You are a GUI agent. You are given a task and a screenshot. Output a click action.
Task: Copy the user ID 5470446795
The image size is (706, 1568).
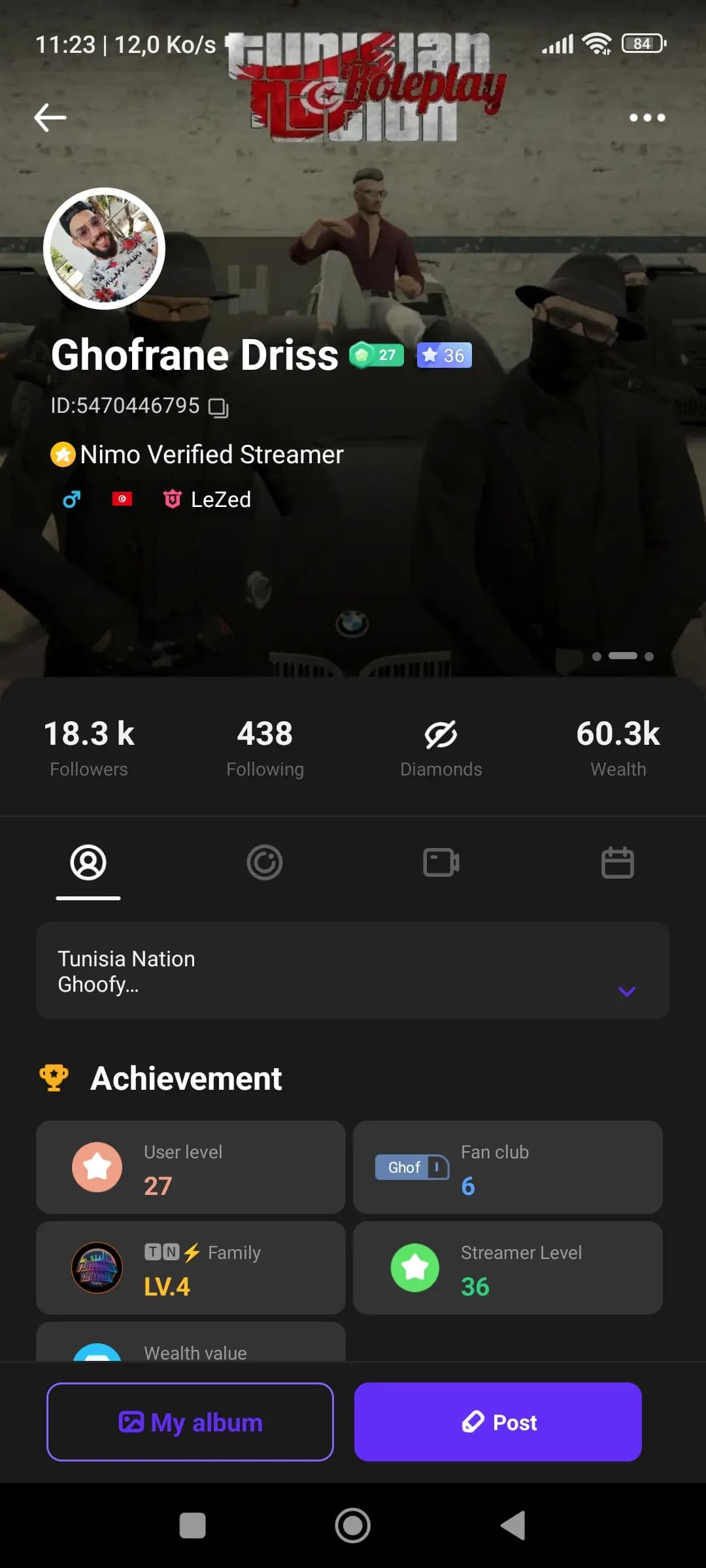(x=218, y=407)
